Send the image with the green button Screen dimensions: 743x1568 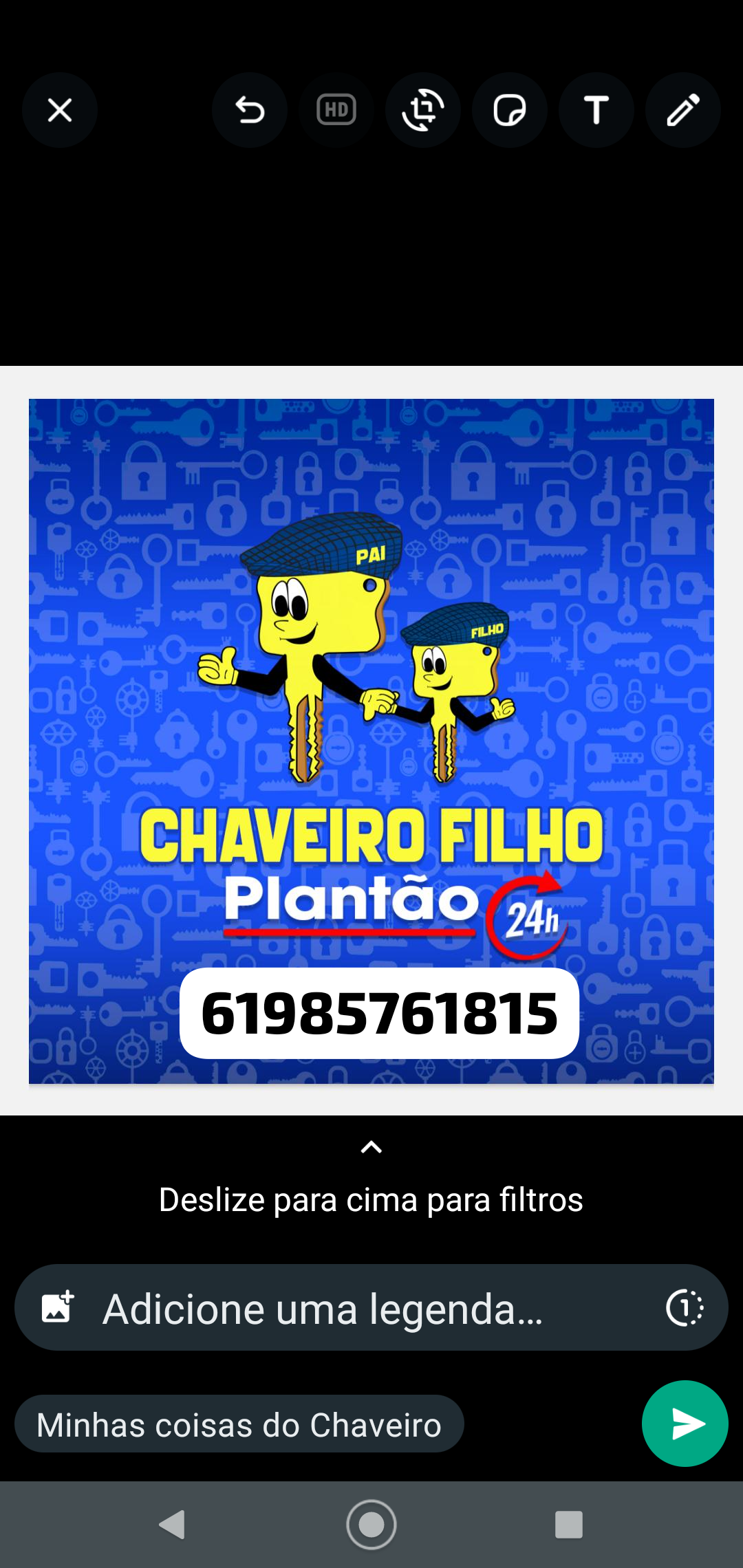pyautogui.click(x=685, y=1424)
